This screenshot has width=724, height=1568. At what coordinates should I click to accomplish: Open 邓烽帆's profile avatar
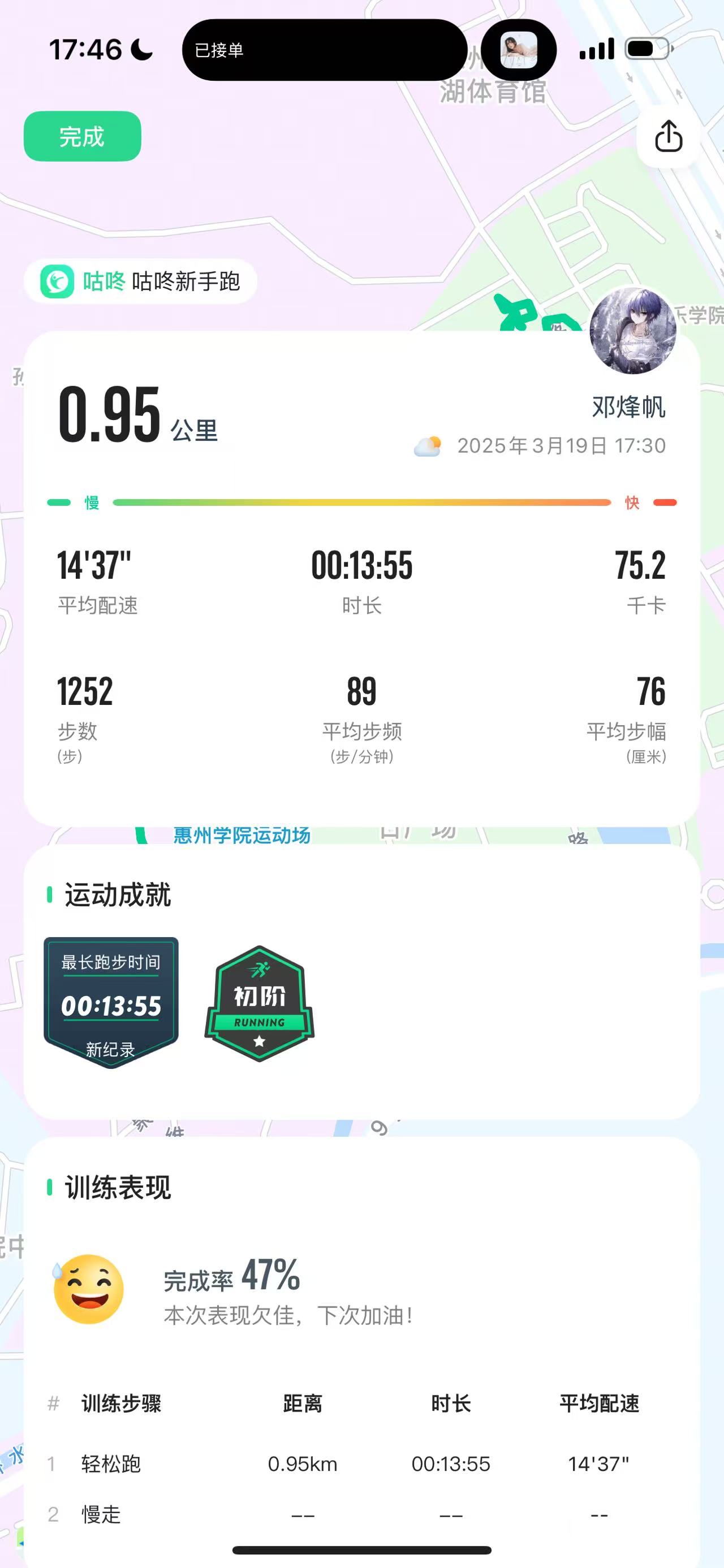point(633,331)
